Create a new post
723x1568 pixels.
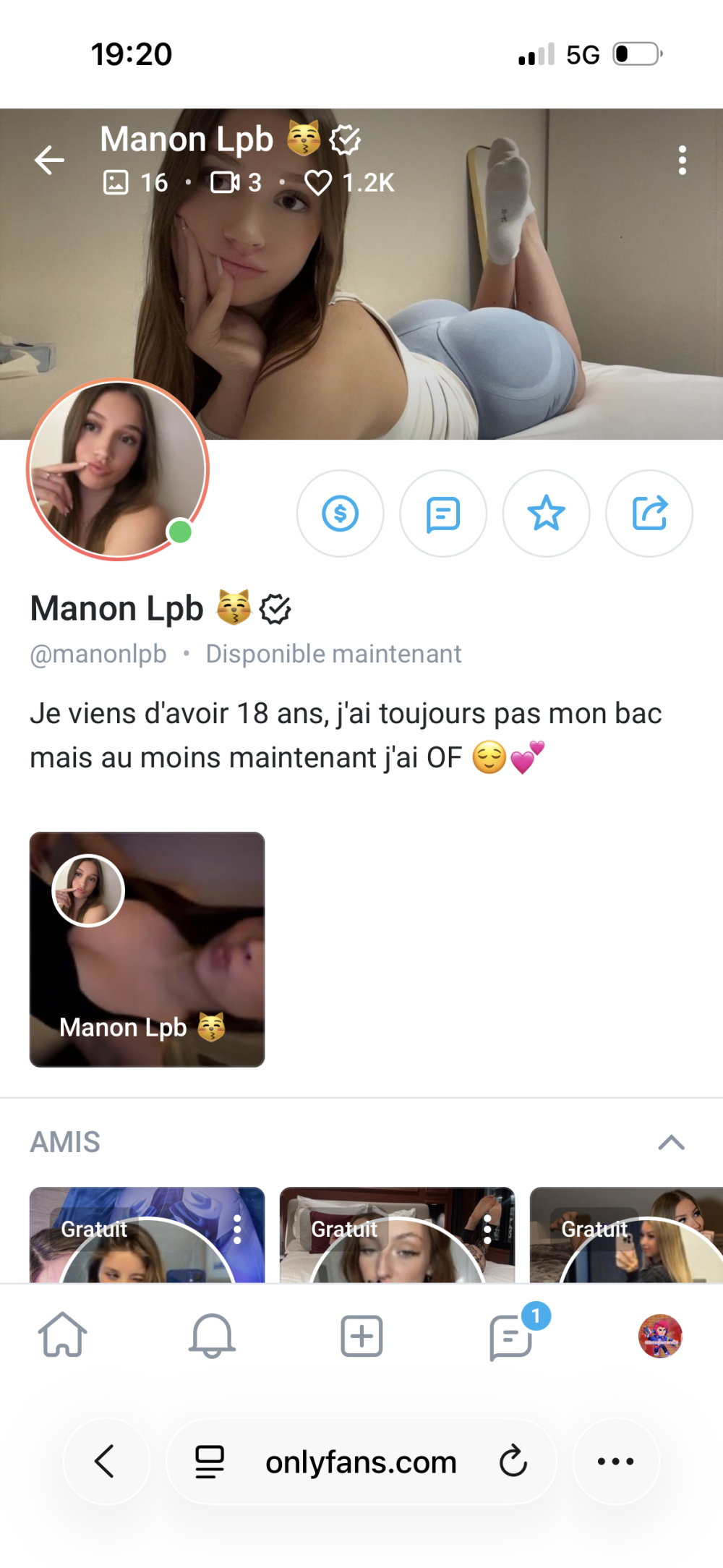tap(361, 1335)
